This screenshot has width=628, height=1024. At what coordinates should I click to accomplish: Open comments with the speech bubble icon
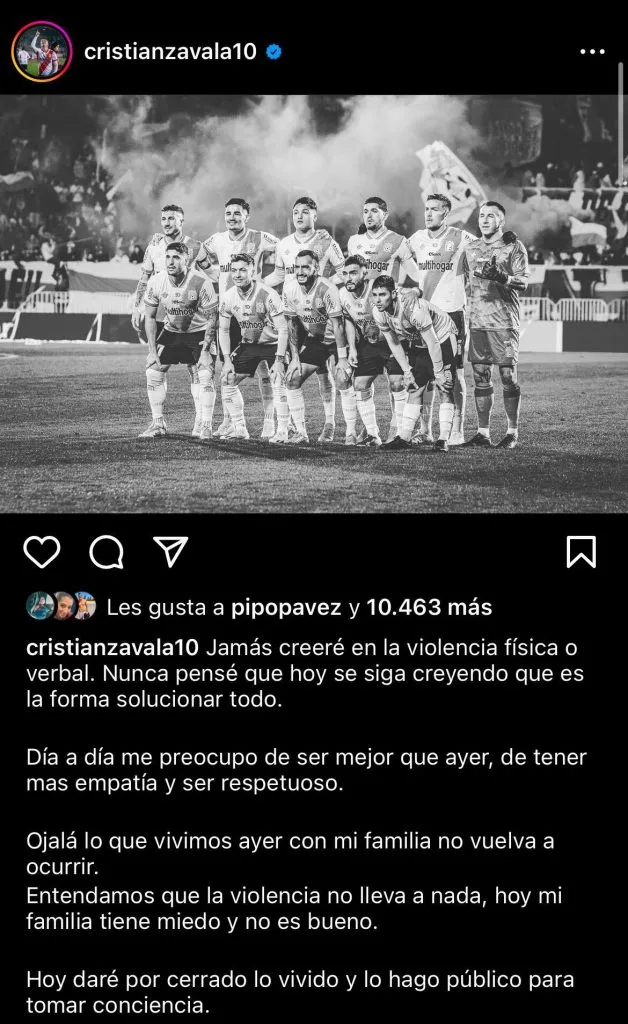(105, 551)
